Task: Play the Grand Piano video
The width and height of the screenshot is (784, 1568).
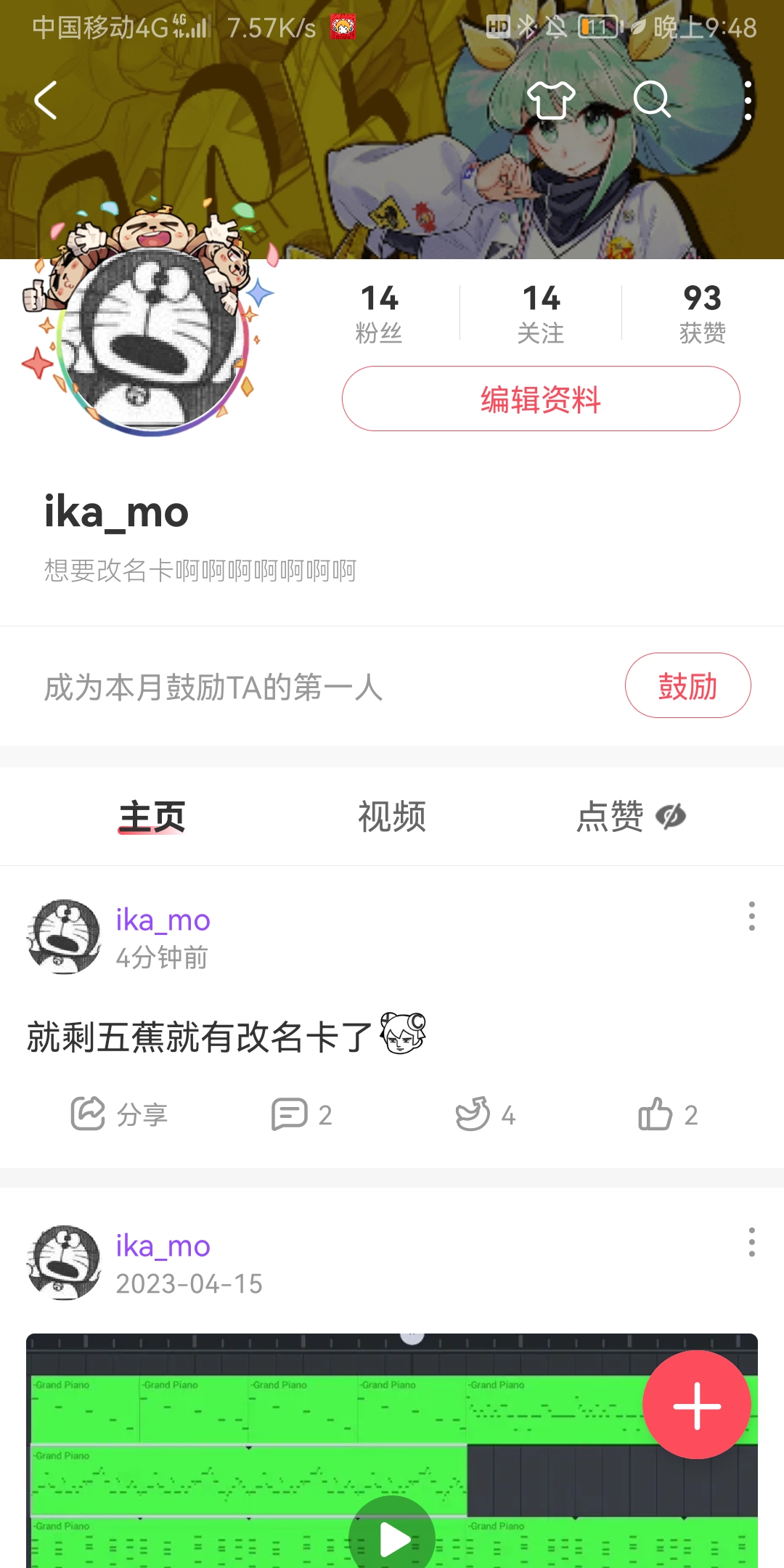Action: (392, 1538)
